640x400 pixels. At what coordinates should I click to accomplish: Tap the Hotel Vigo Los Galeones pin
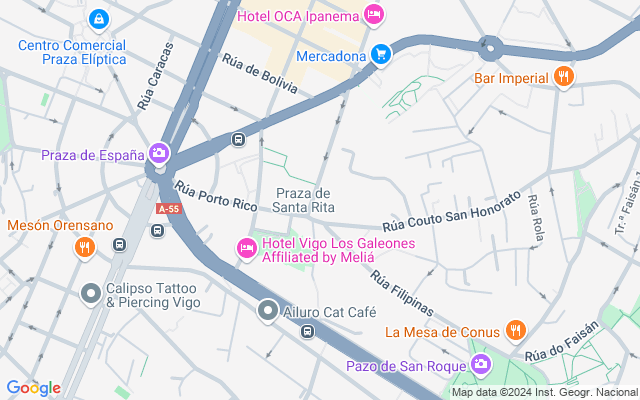point(246,247)
